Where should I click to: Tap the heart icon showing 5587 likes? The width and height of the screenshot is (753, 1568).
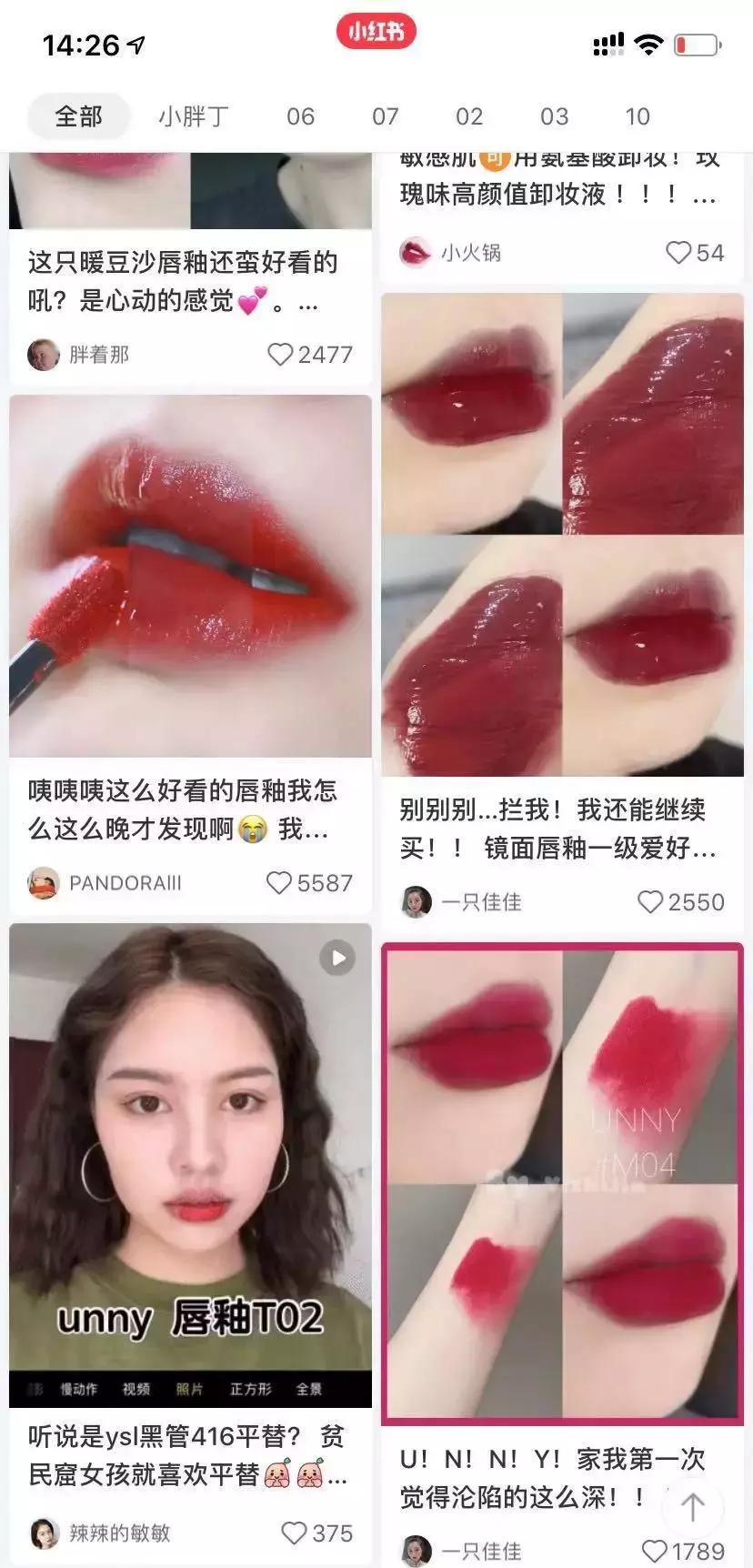[x=276, y=882]
